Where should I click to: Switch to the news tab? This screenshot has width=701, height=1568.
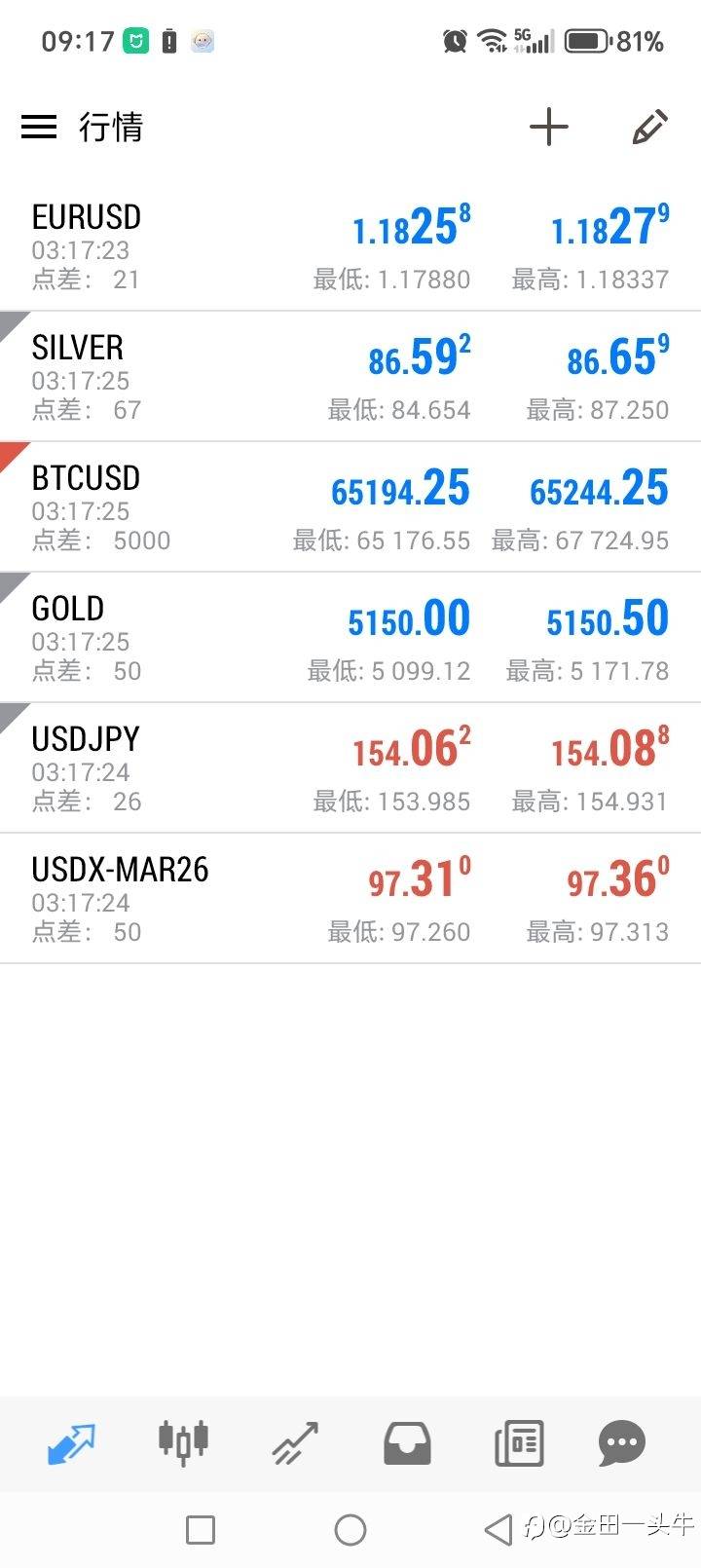tap(519, 1443)
